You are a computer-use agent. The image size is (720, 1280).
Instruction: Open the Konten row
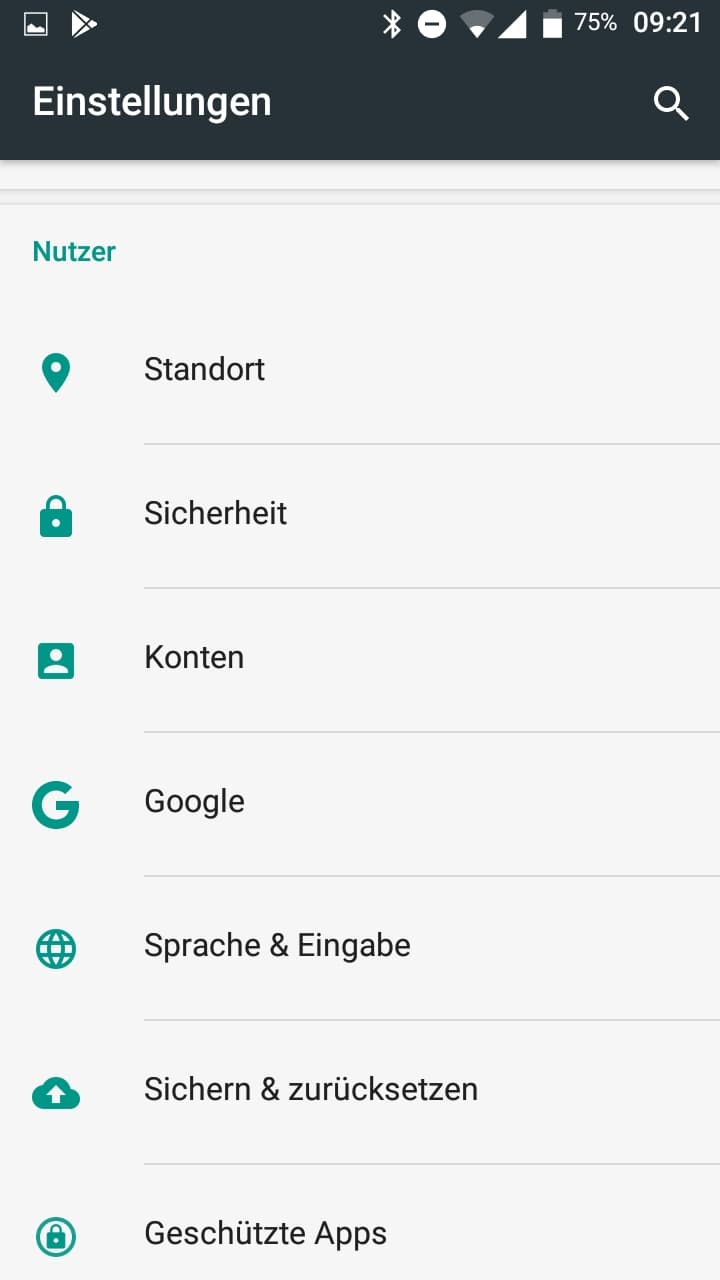[x=360, y=660]
